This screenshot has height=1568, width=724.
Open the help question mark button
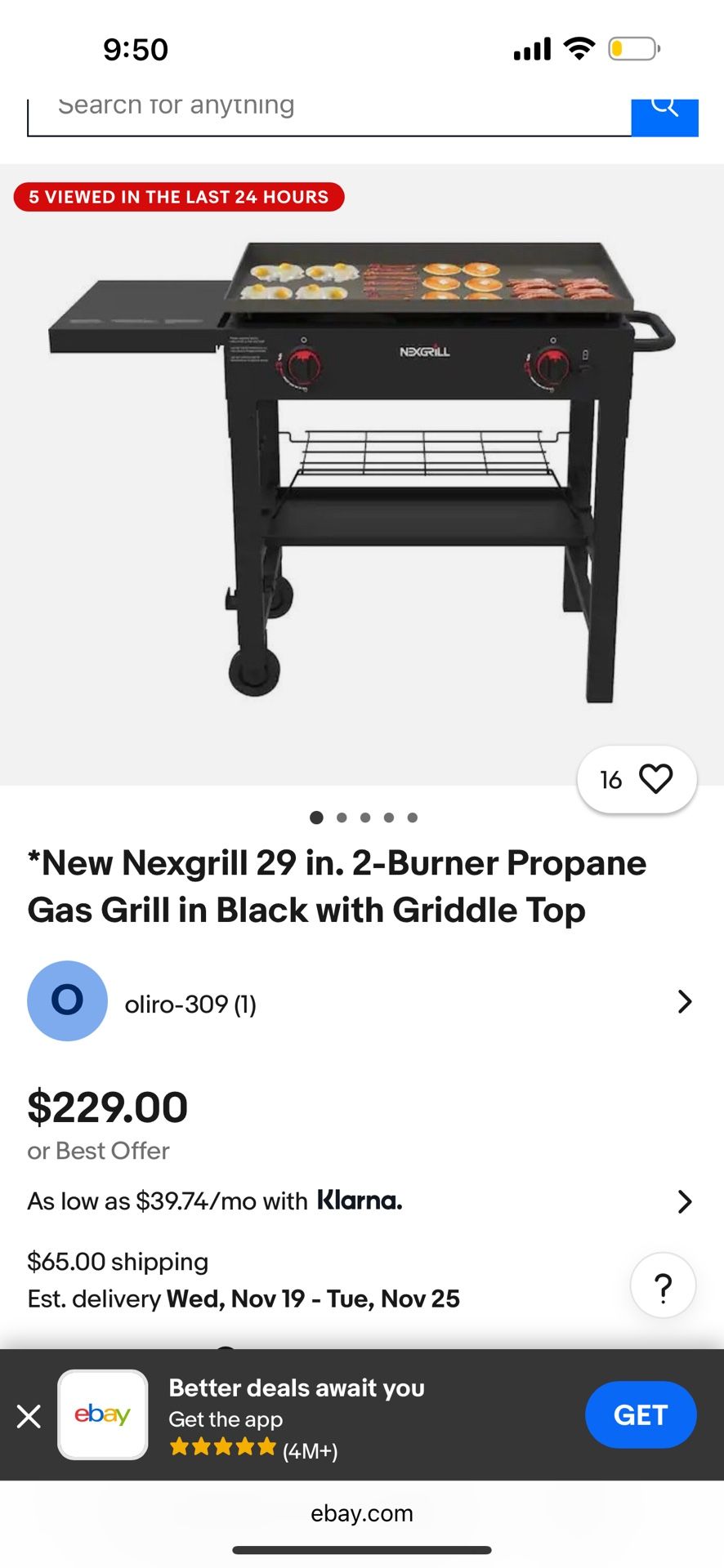[x=663, y=1285]
